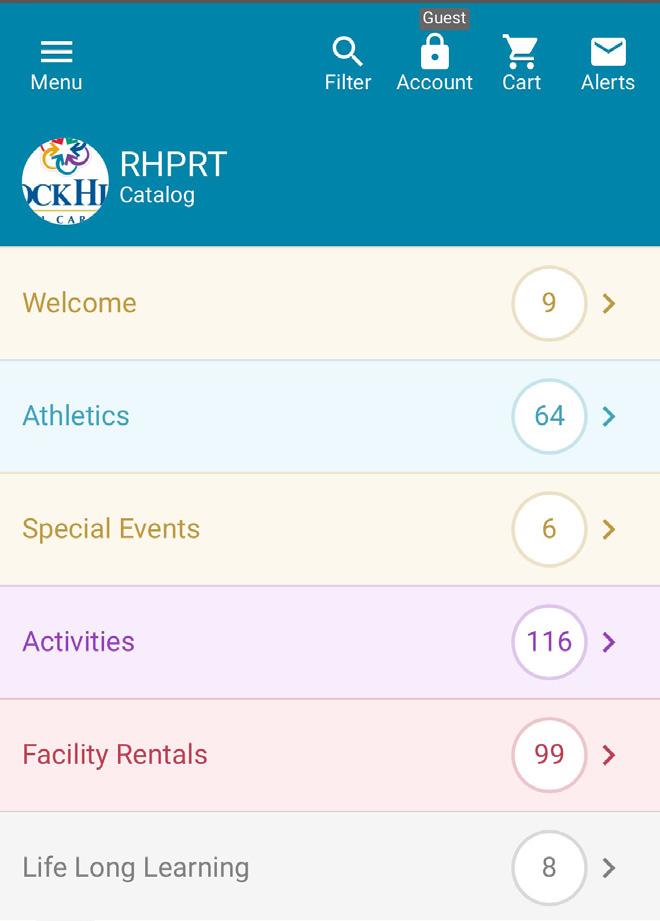Go to the Account page

(x=434, y=65)
